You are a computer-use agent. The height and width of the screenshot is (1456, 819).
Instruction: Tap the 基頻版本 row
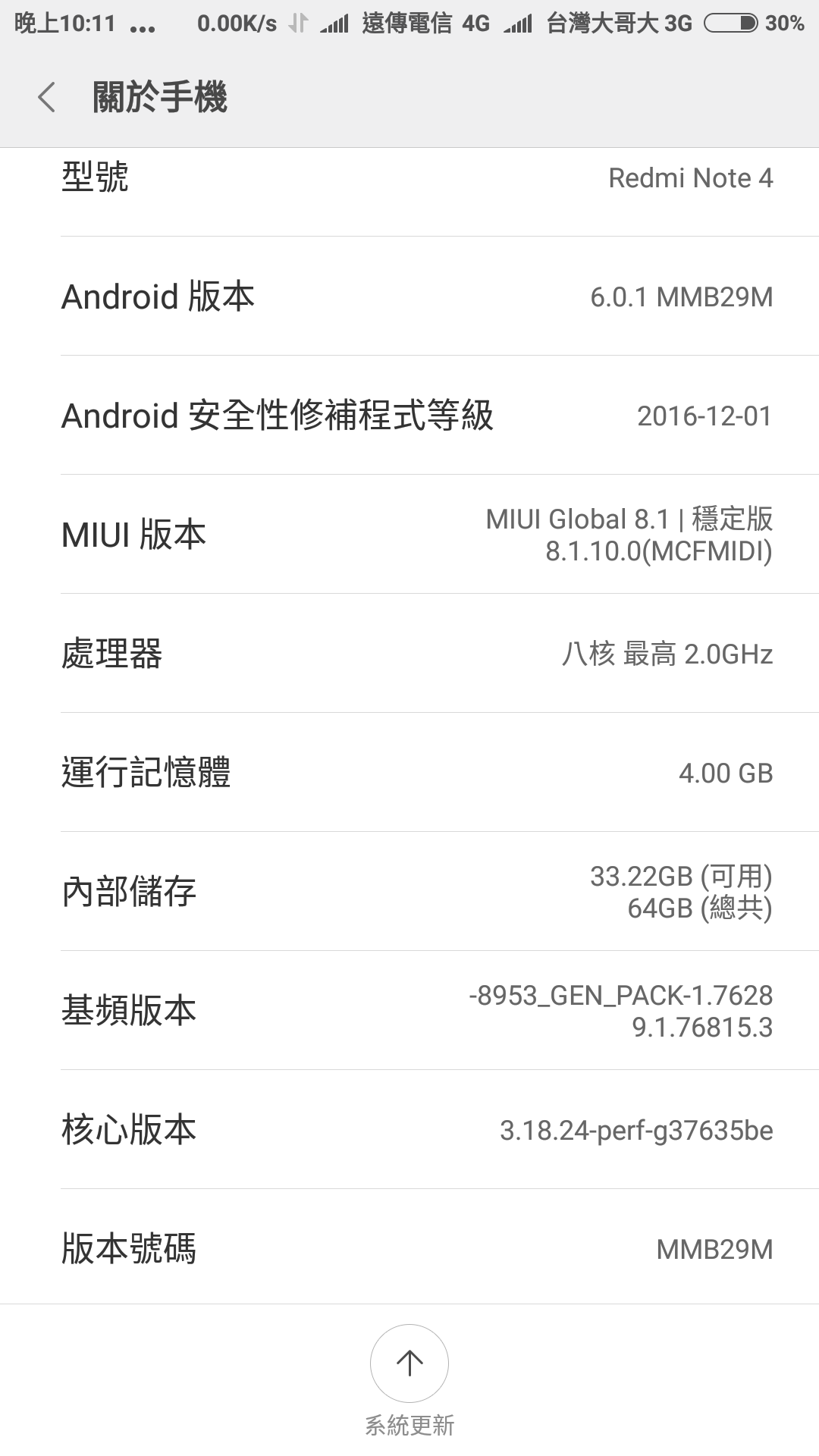click(x=409, y=1010)
